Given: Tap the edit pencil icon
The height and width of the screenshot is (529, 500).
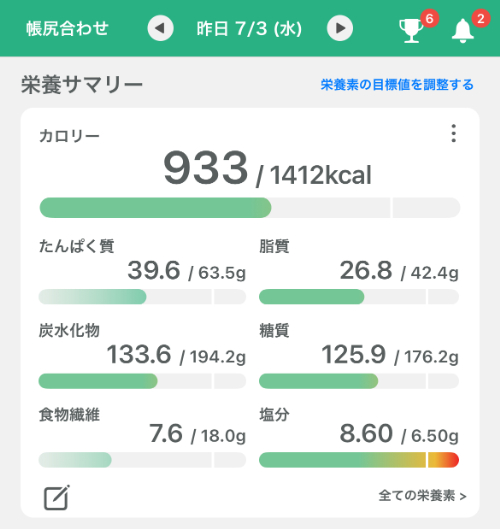Looking at the screenshot, I should [x=57, y=497].
